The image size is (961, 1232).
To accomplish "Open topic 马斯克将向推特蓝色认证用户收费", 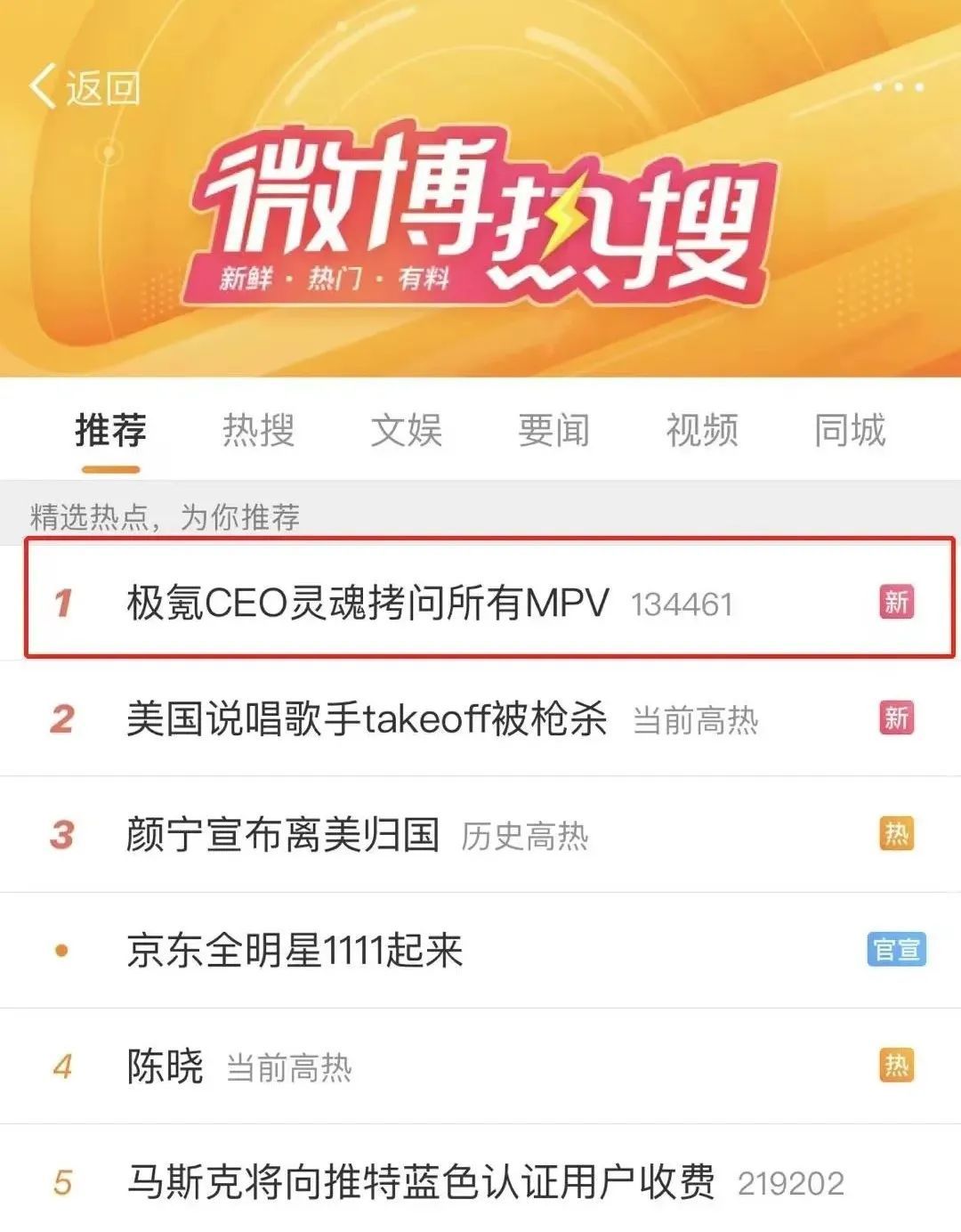I will (421, 1182).
